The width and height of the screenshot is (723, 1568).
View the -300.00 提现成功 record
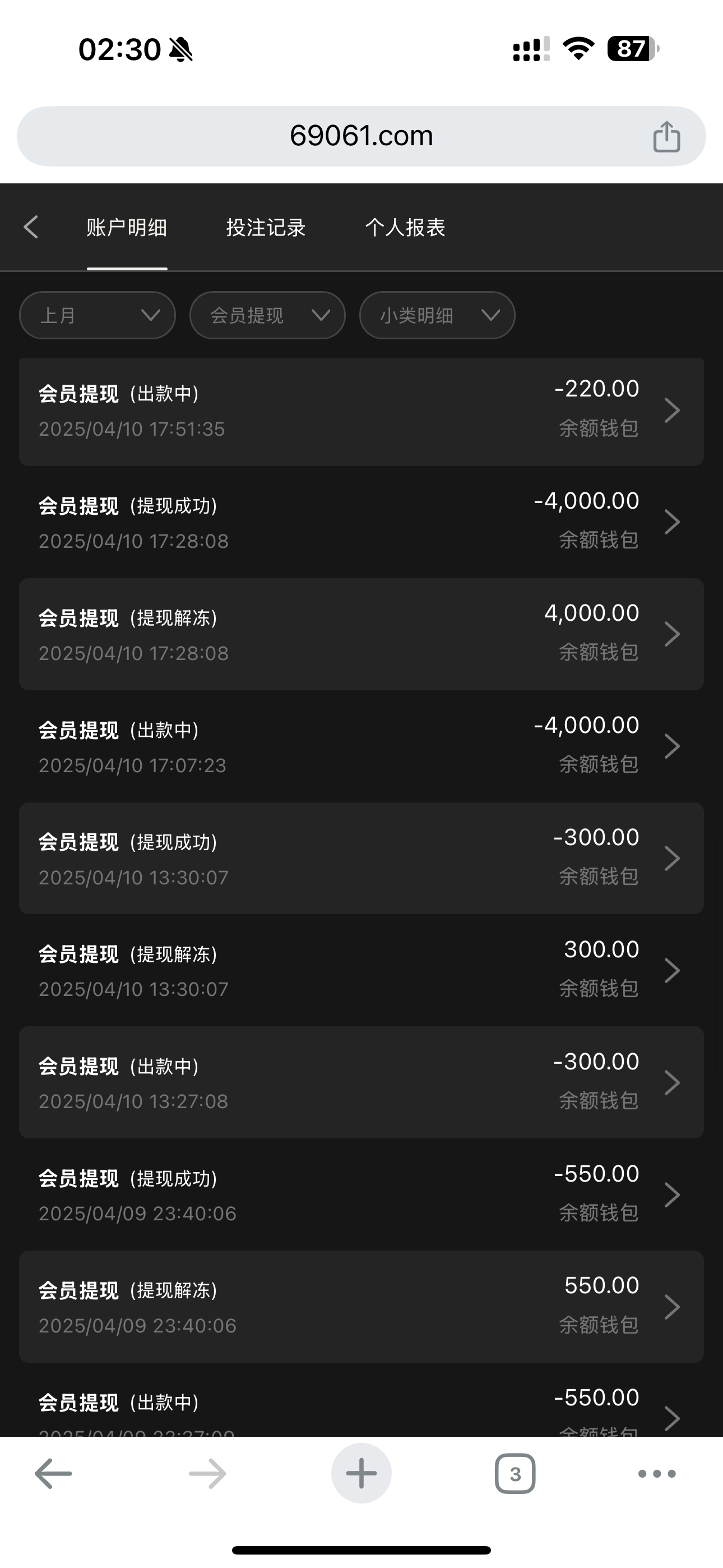click(361, 858)
